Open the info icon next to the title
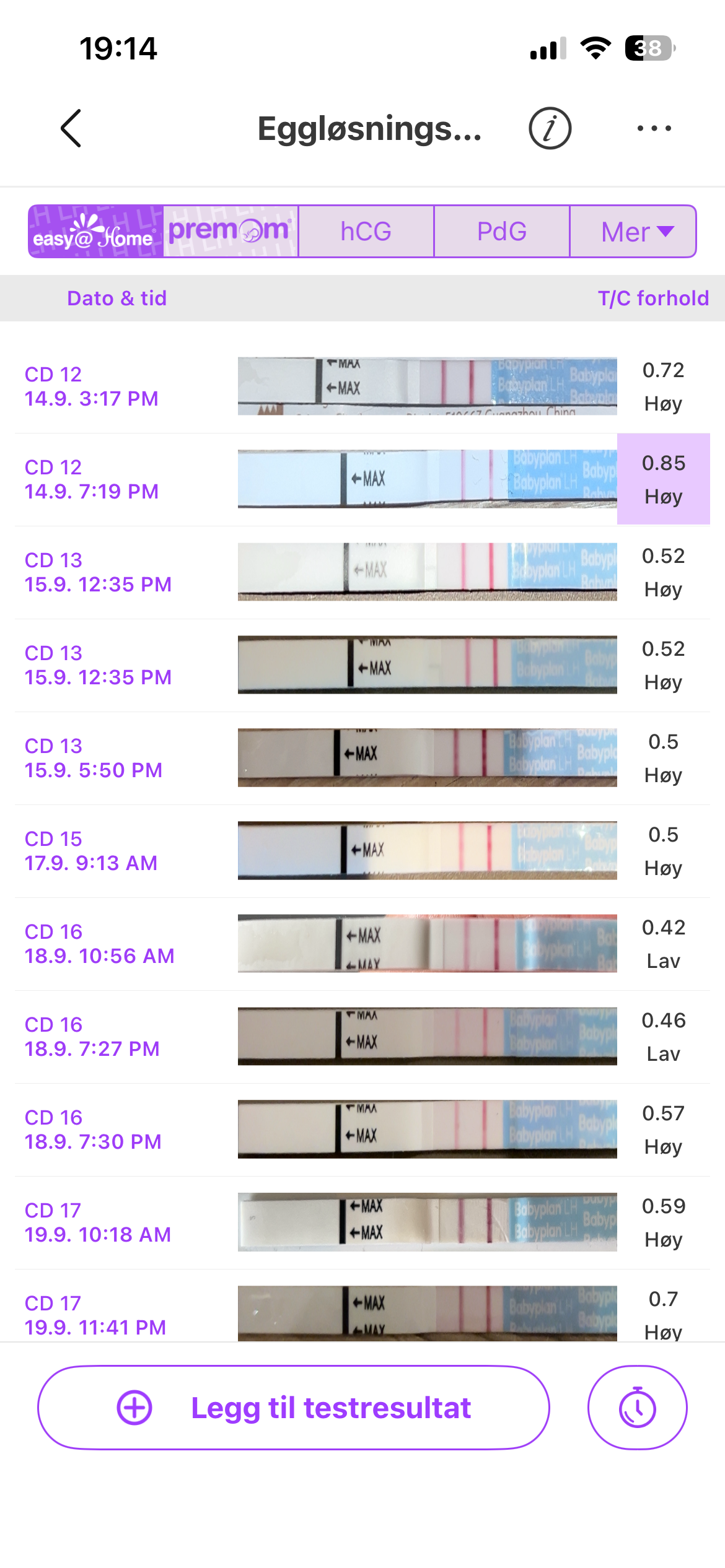725x1568 pixels. coord(550,128)
